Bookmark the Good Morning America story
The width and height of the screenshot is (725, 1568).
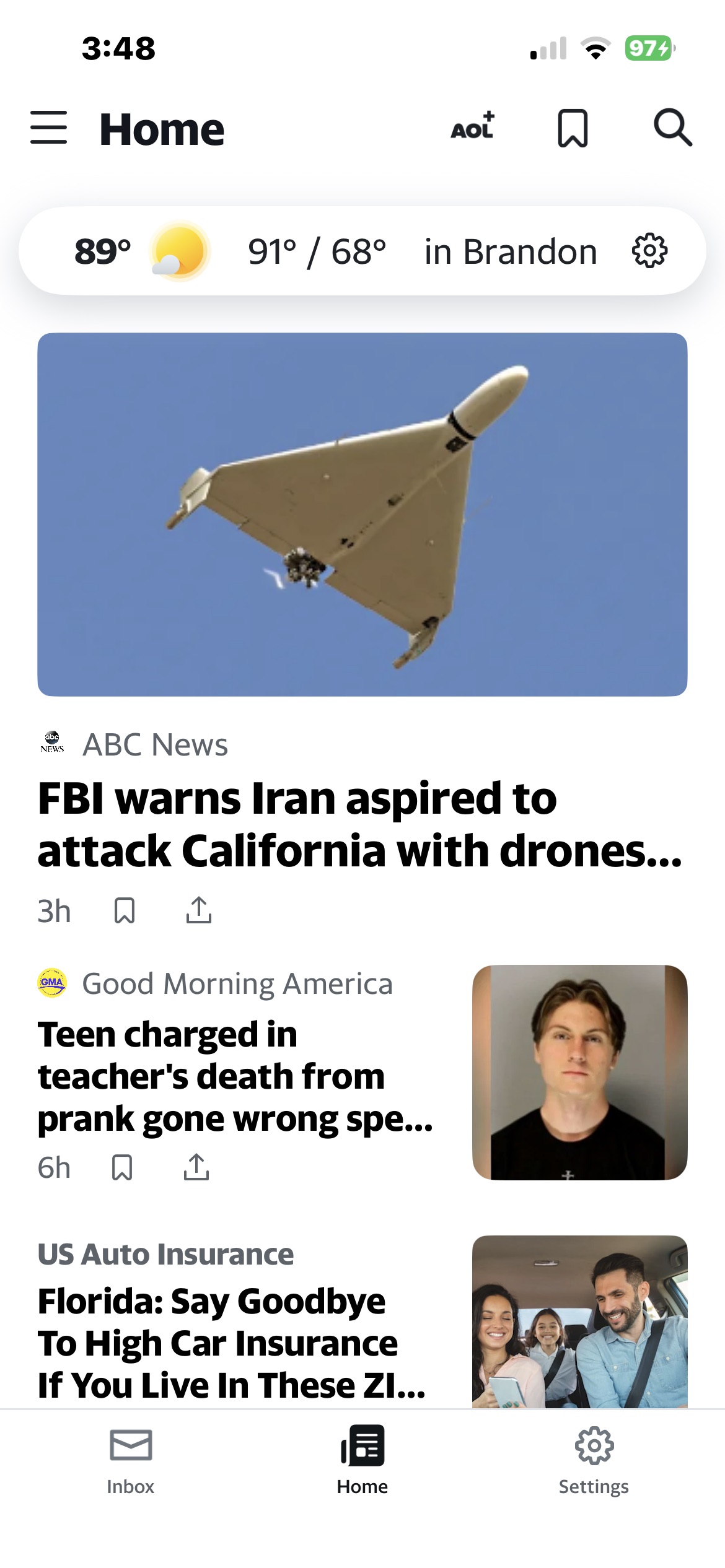coord(122,1167)
